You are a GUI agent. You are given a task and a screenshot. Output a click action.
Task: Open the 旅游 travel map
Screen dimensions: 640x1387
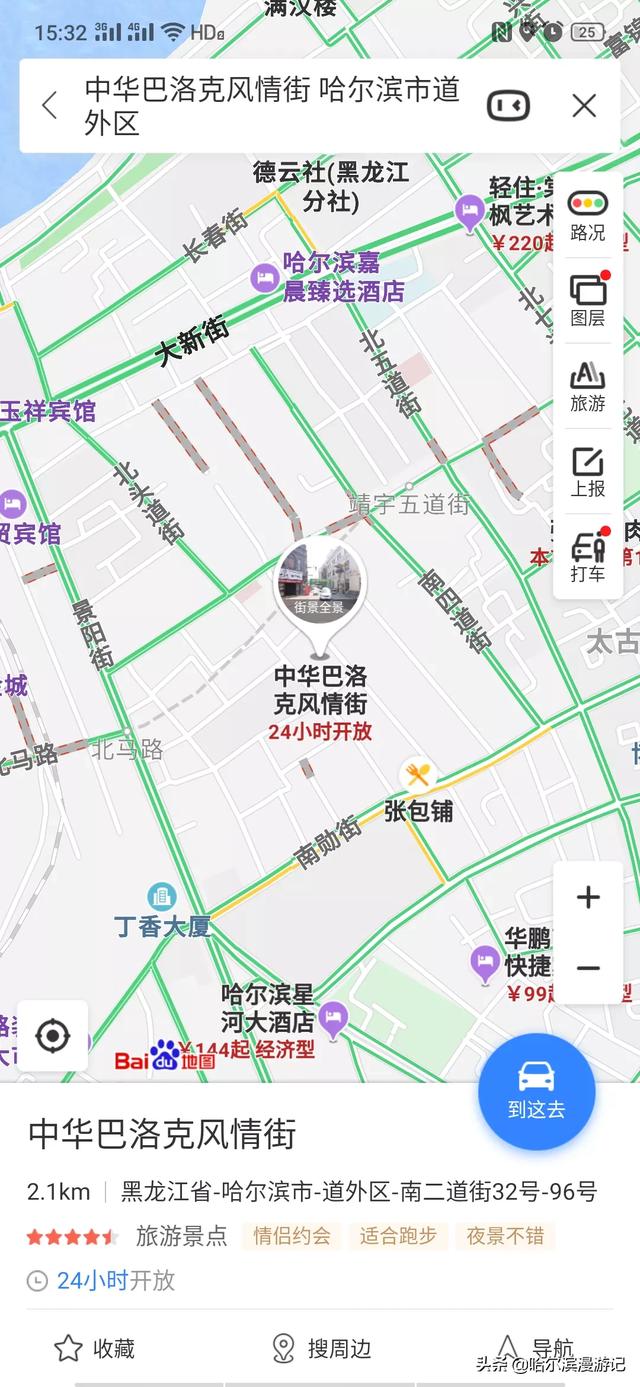pyautogui.click(x=588, y=386)
